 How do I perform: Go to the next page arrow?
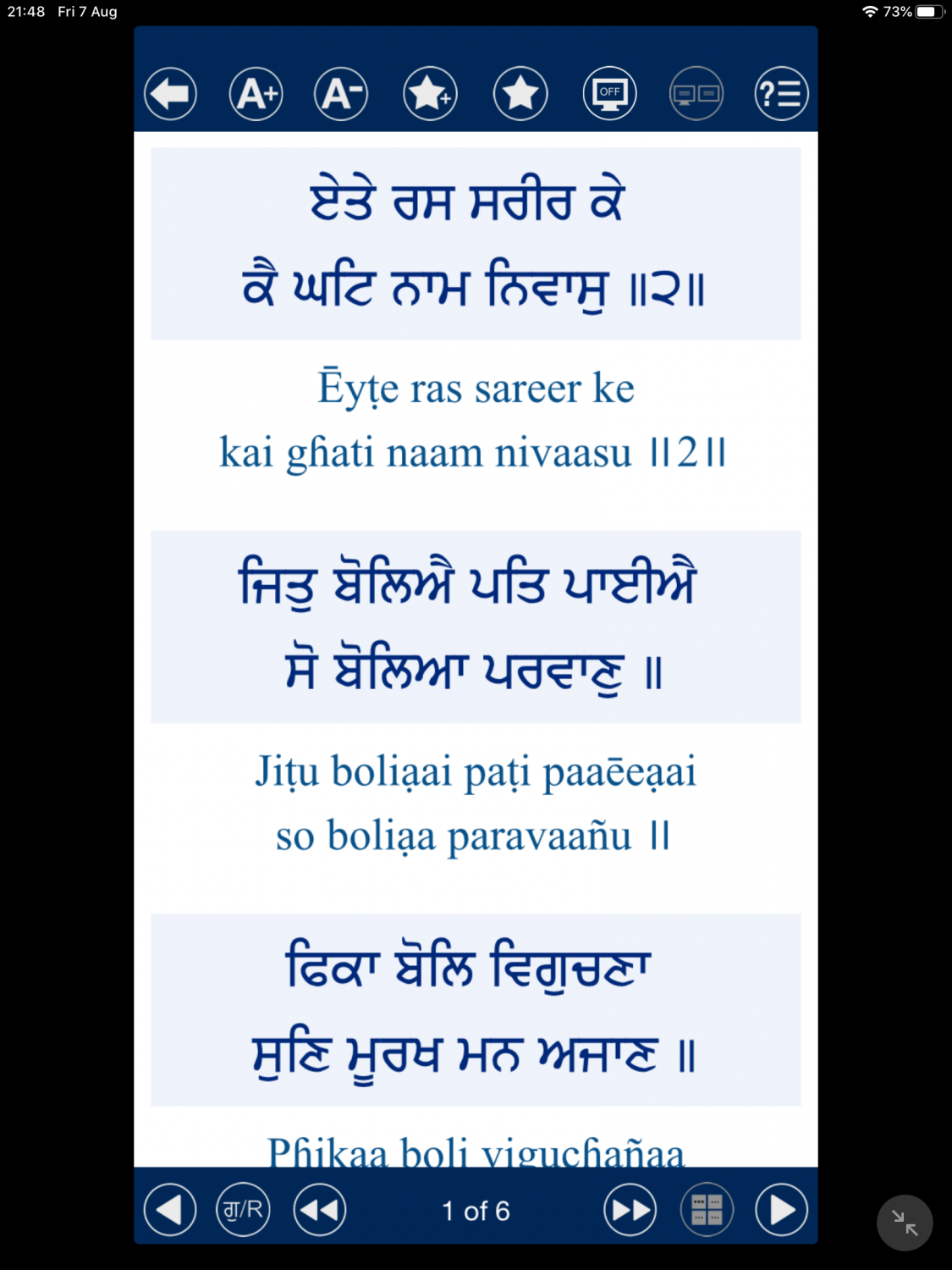(781, 1210)
